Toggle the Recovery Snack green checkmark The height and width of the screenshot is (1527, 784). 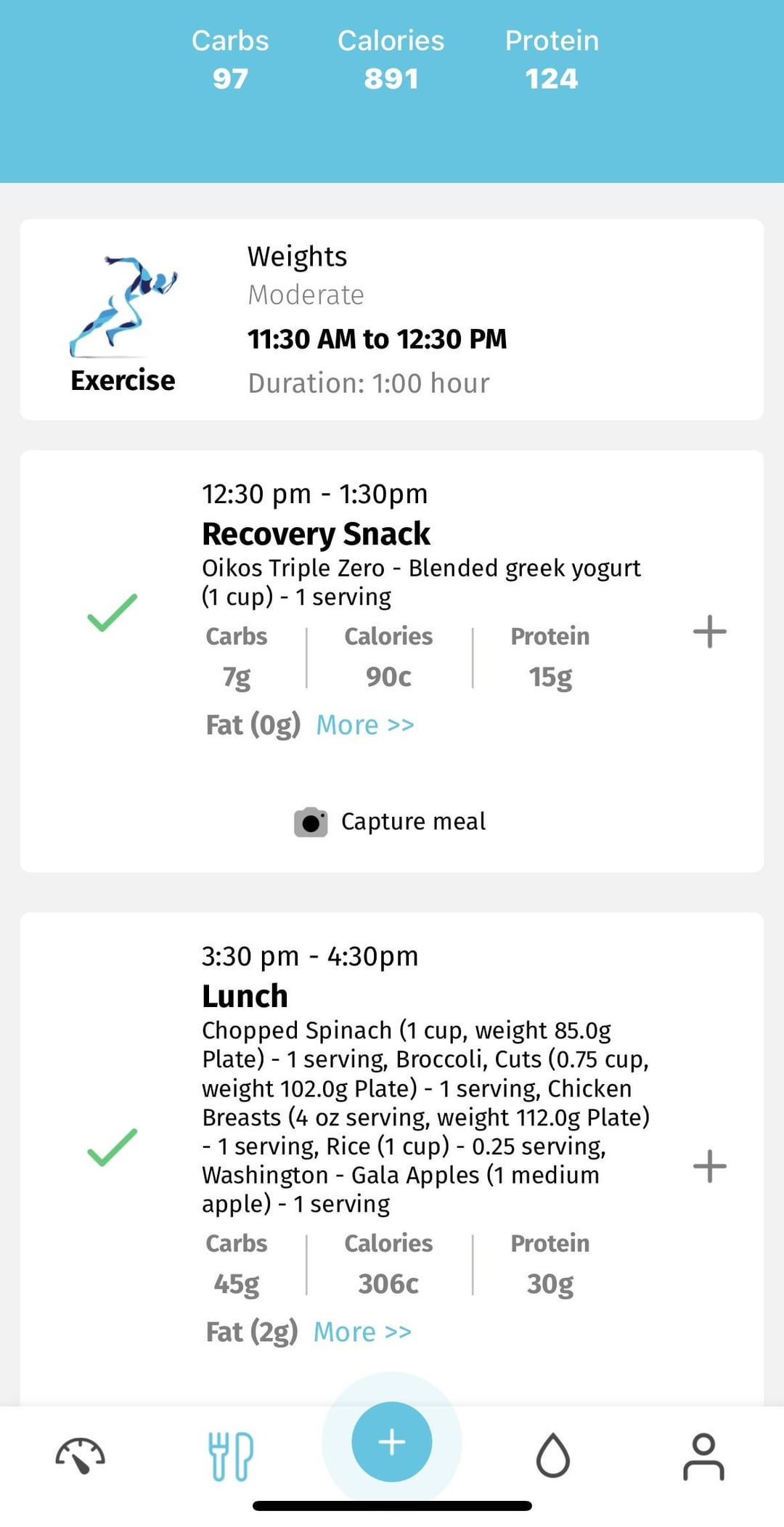tap(113, 613)
